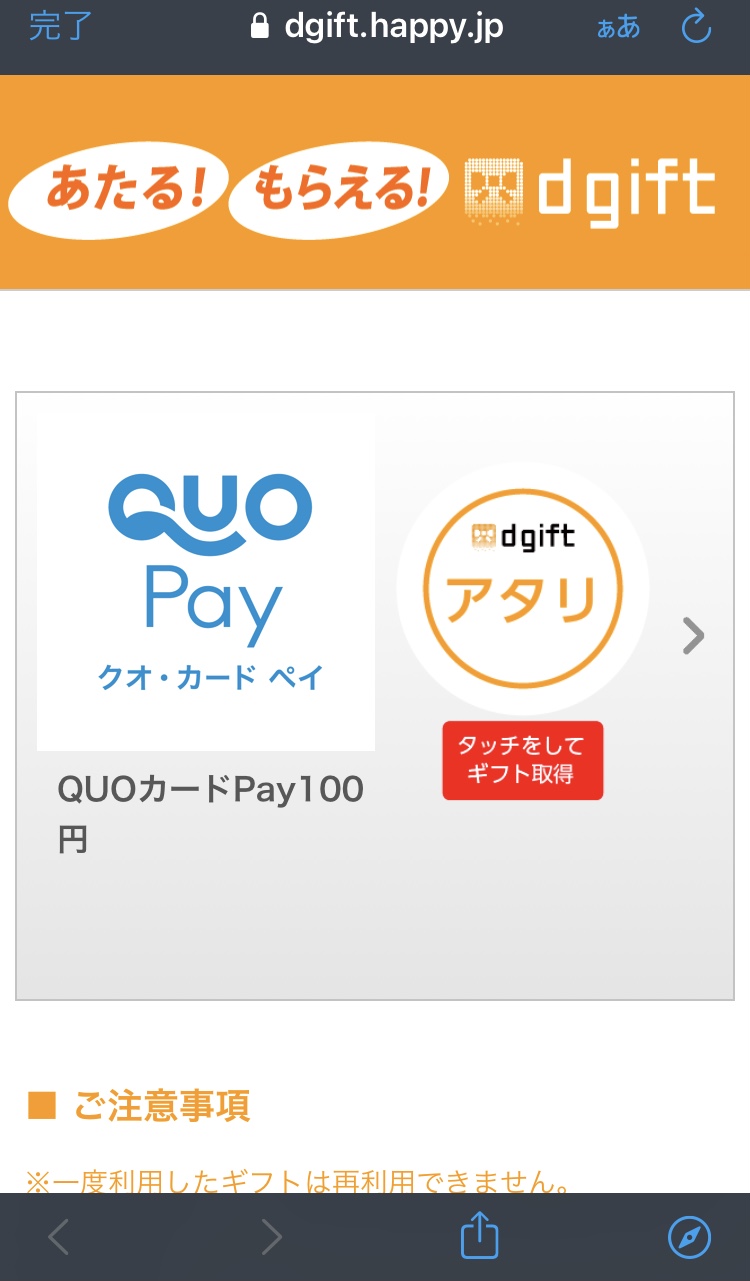Reload the dgift page

point(696,27)
